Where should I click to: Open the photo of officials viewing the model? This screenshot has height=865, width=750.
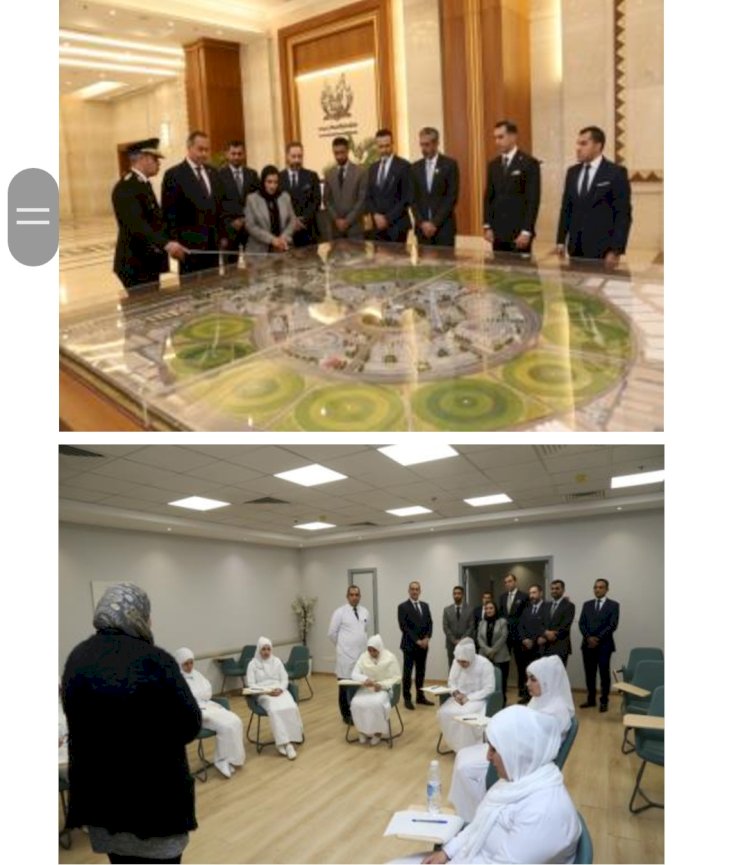click(361, 215)
